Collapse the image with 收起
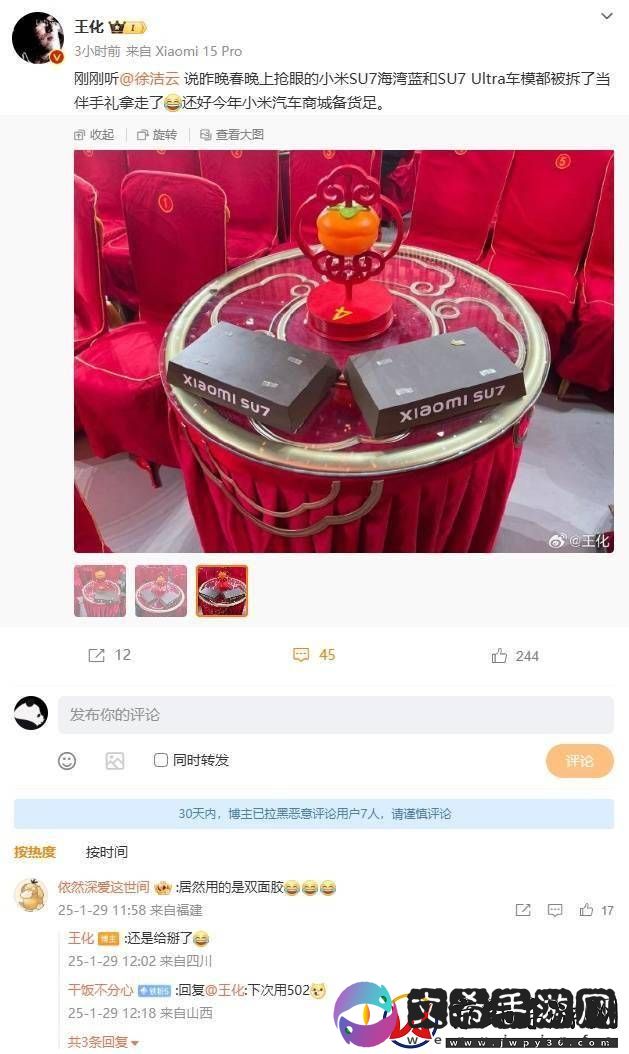629x1054 pixels. point(95,134)
